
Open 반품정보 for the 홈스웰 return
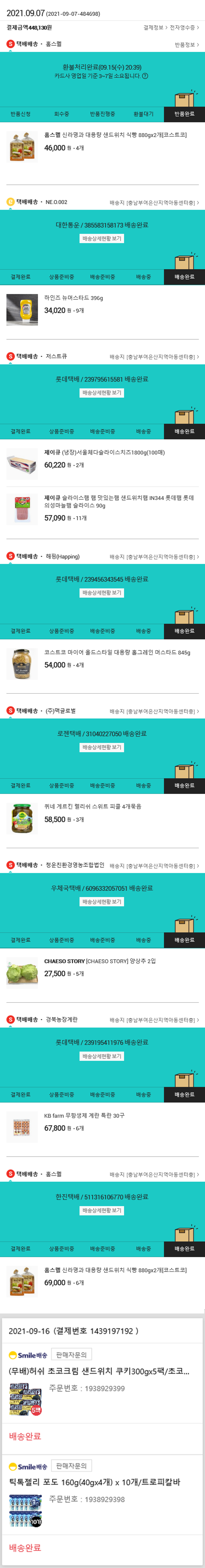(186, 44)
